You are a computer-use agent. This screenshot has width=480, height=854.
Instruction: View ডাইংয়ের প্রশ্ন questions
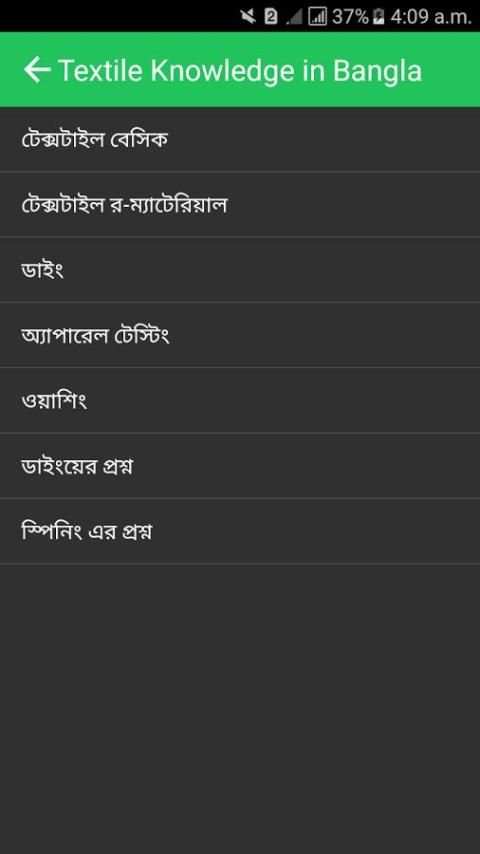(x=240, y=466)
